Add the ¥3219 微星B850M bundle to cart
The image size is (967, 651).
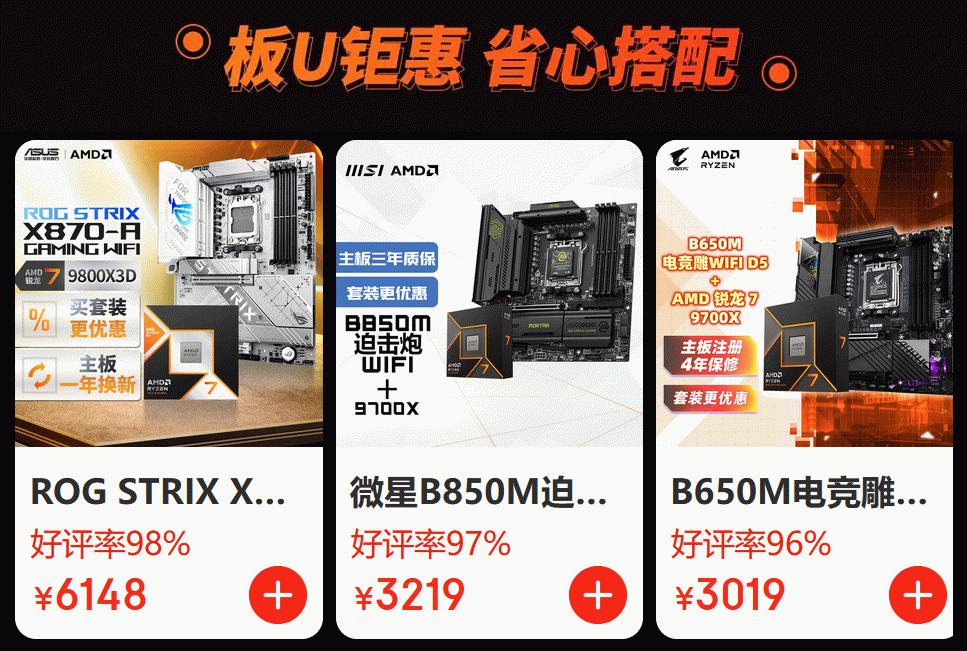(598, 594)
